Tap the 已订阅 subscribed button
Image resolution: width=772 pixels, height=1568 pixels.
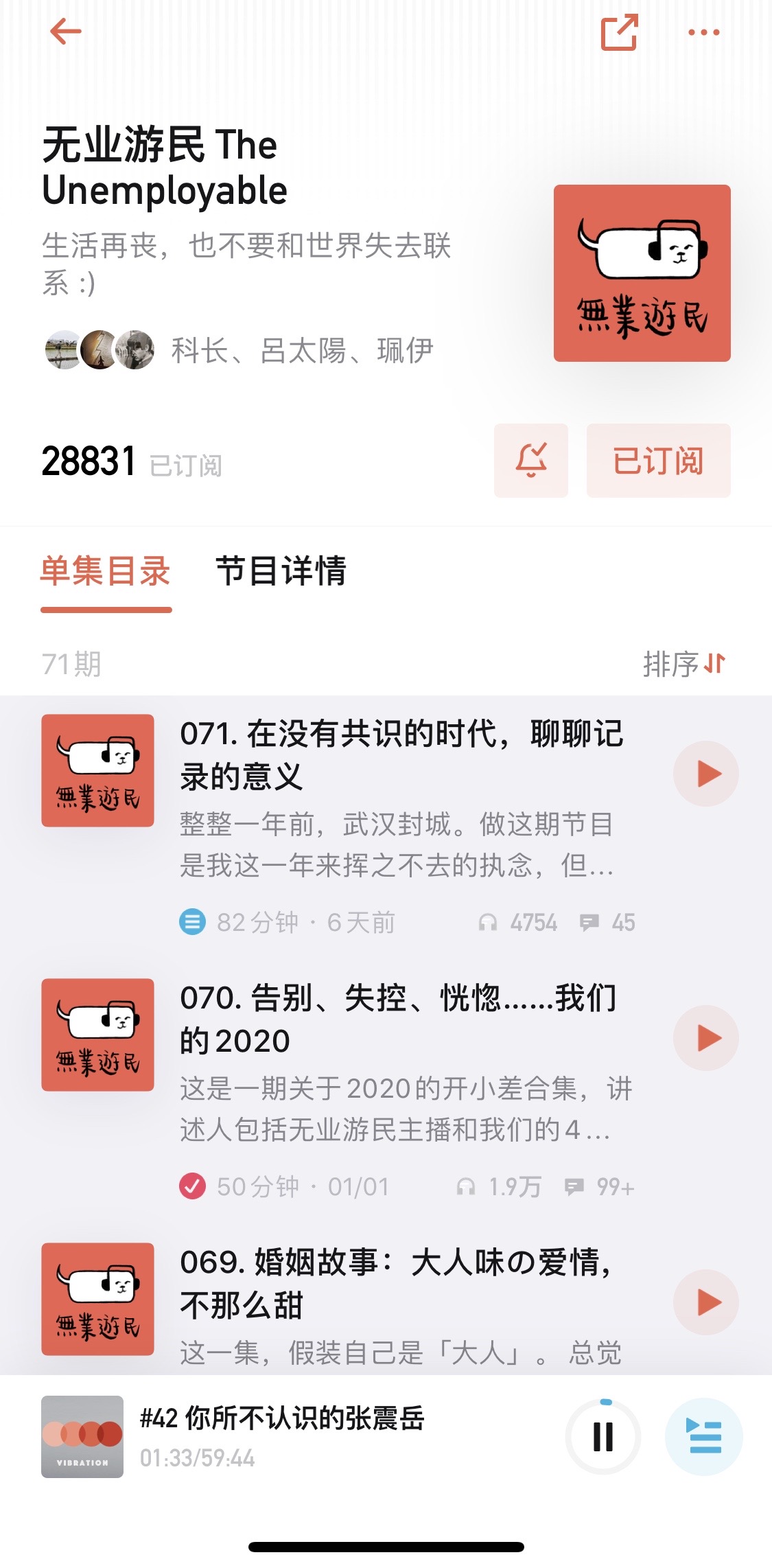coord(657,460)
